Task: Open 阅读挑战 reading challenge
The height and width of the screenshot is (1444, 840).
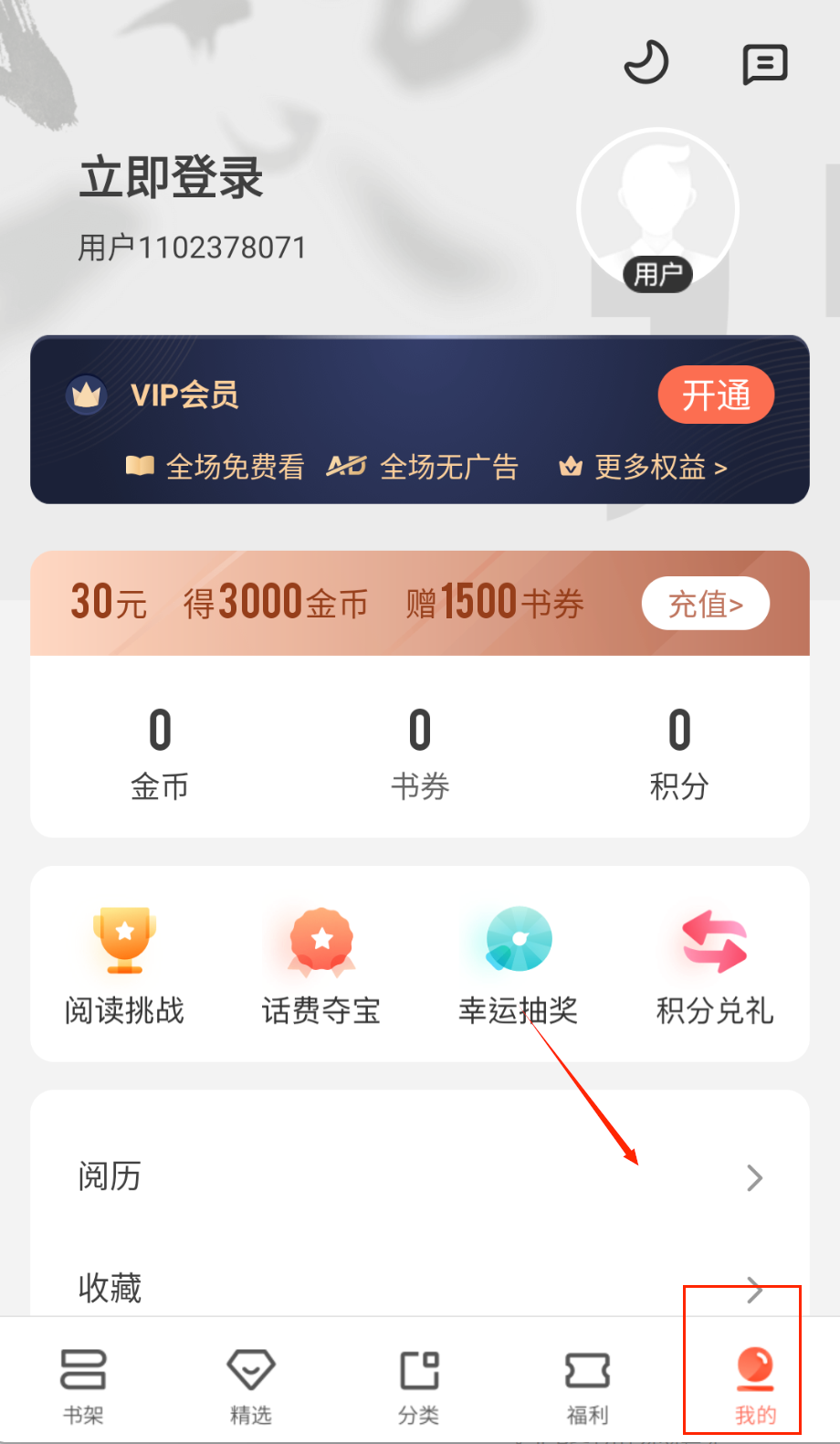Action: click(125, 964)
